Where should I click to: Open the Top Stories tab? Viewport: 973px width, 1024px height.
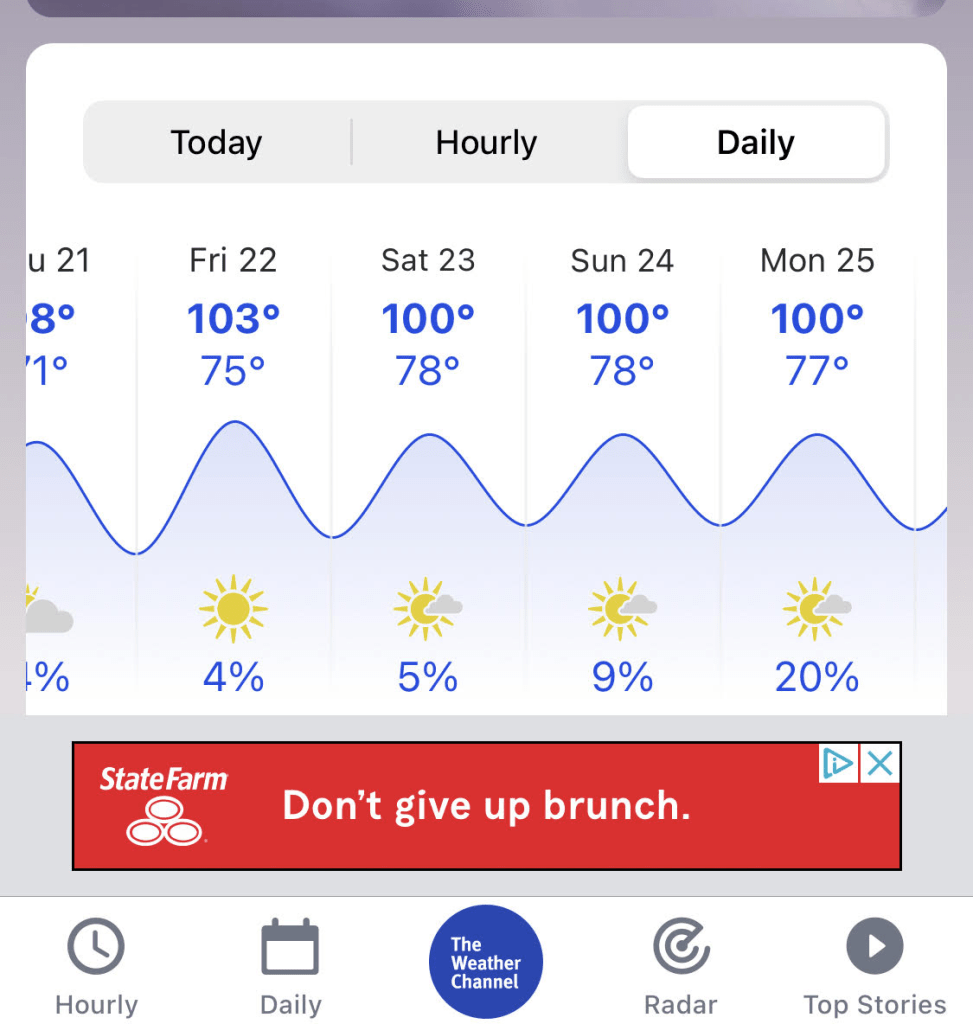(875, 966)
